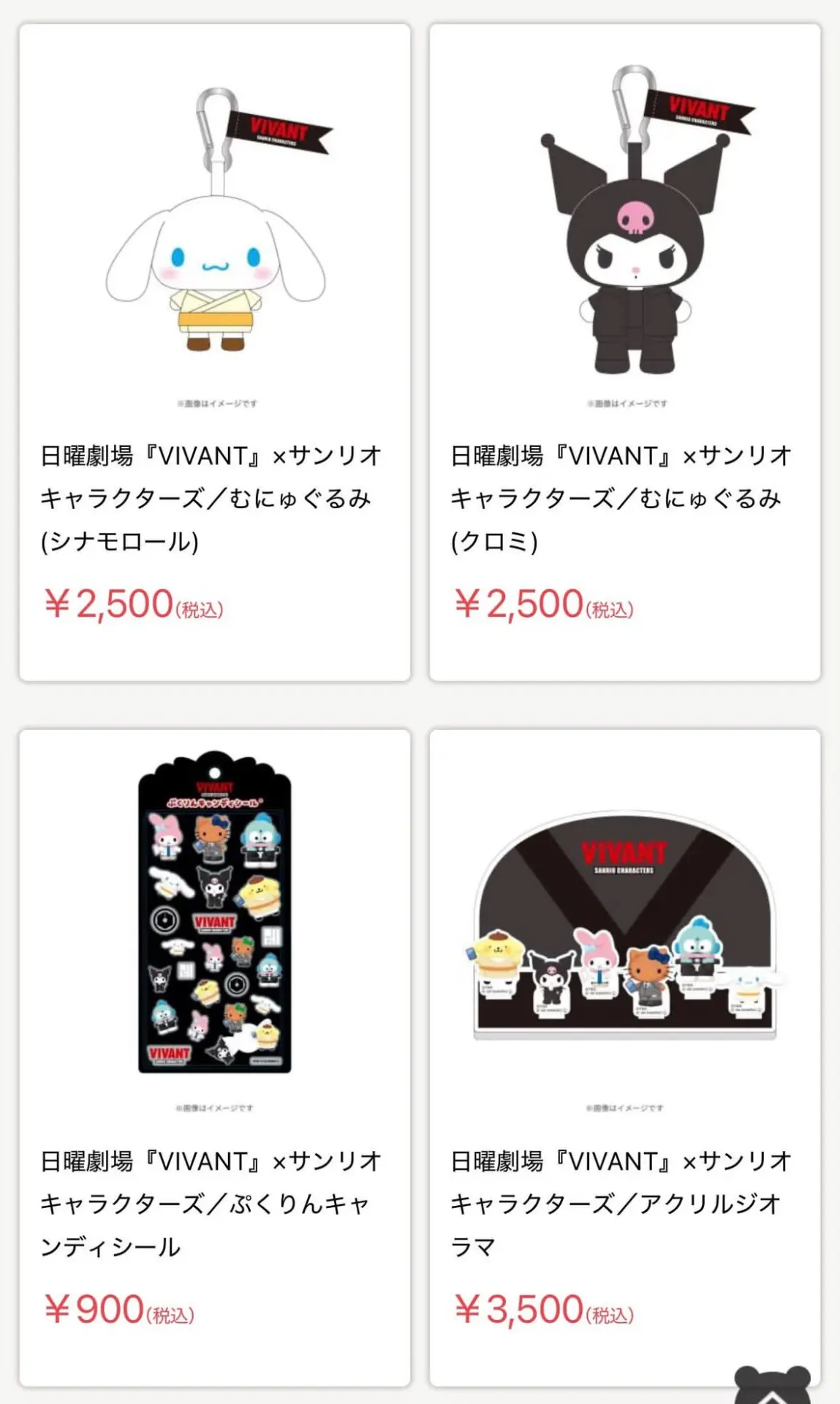Screen dimensions: 840x1404
Task: View the ぷくりんキャンディシール sticker product
Action: pos(215,1057)
